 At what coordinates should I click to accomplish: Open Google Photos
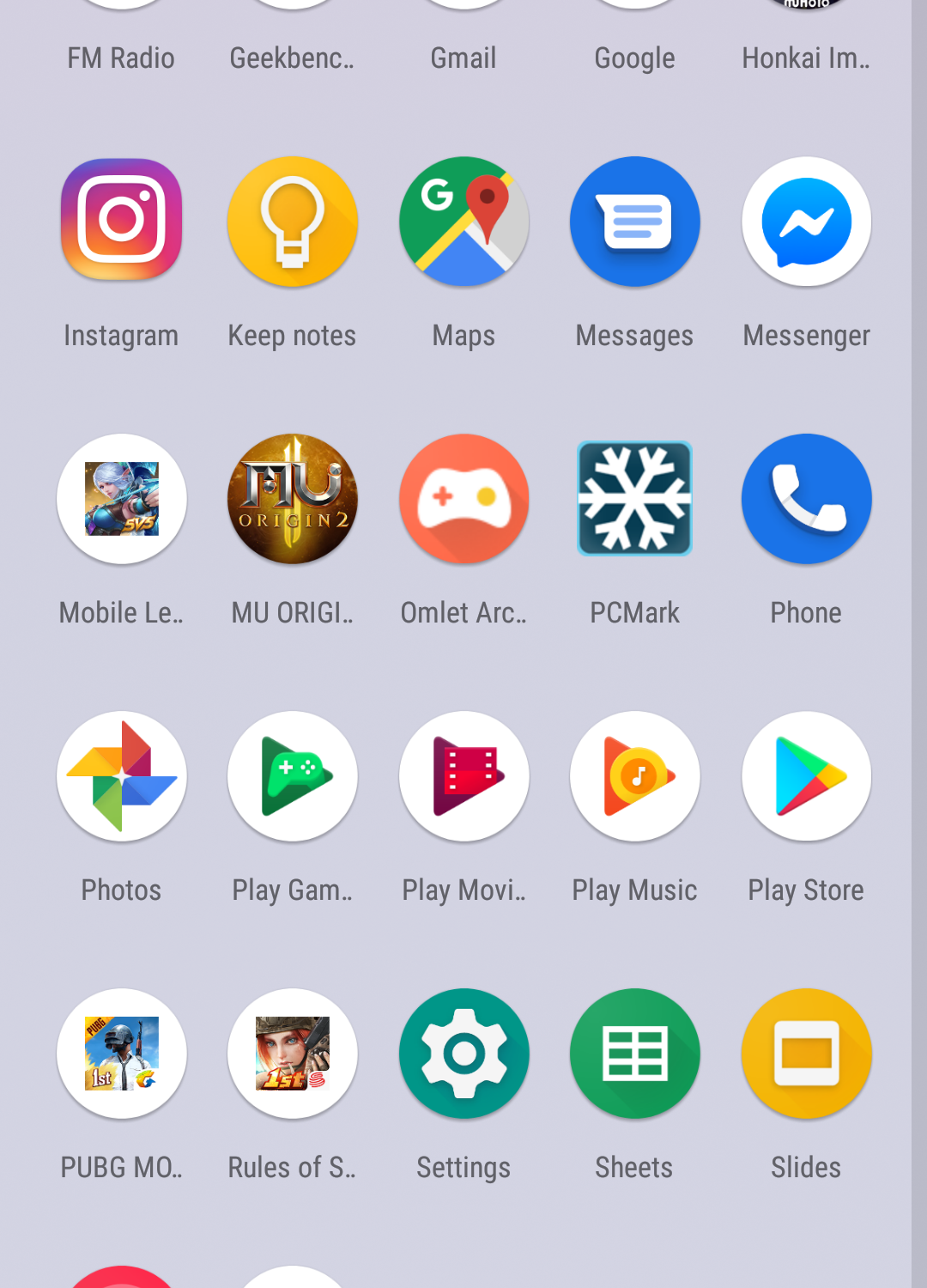point(121,775)
